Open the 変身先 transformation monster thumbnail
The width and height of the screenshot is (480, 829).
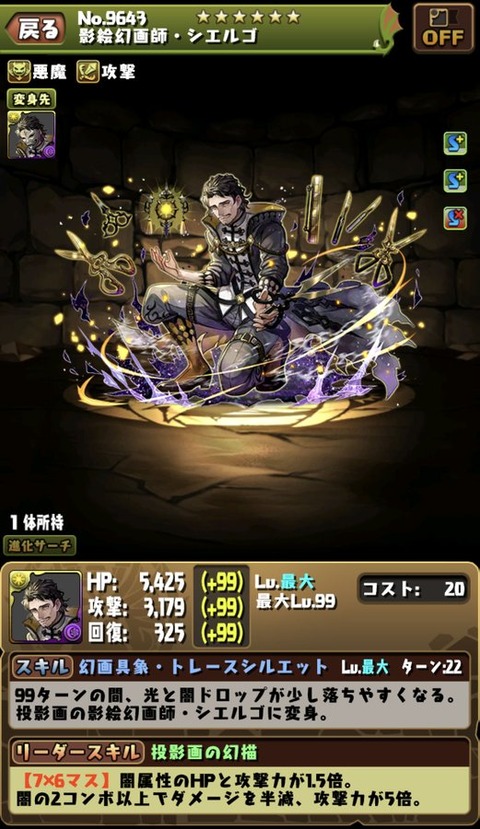pos(32,135)
